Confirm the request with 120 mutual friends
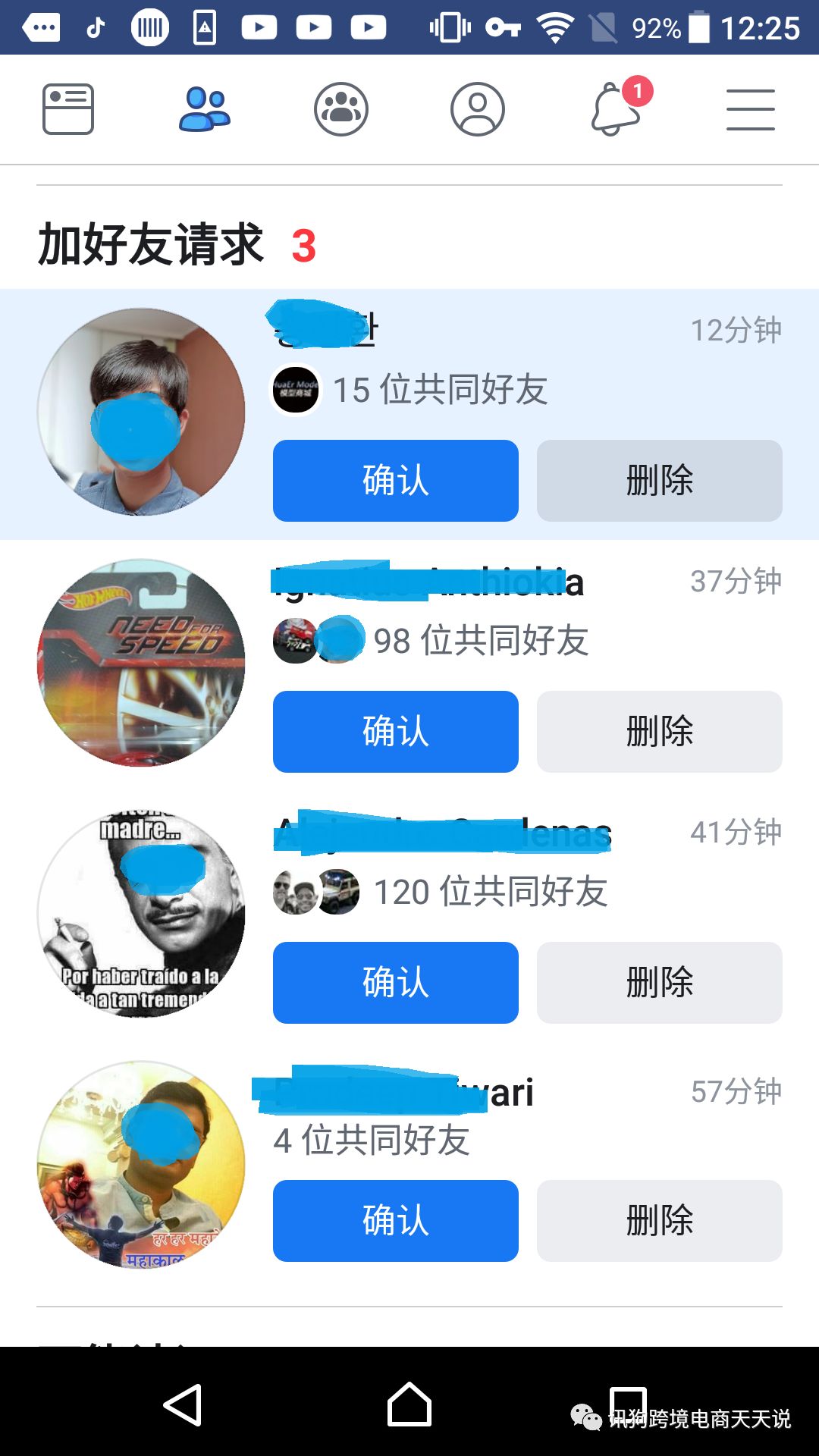This screenshot has width=819, height=1456. pyautogui.click(x=395, y=983)
